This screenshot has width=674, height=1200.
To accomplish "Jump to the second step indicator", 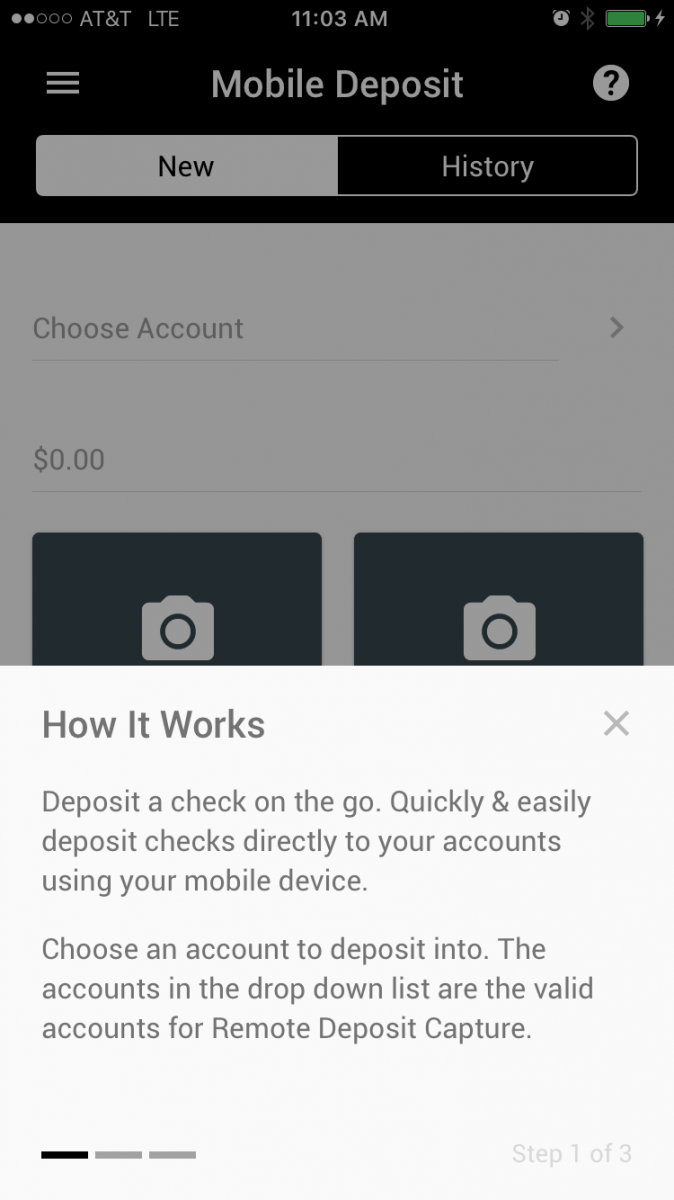I will [119, 1155].
